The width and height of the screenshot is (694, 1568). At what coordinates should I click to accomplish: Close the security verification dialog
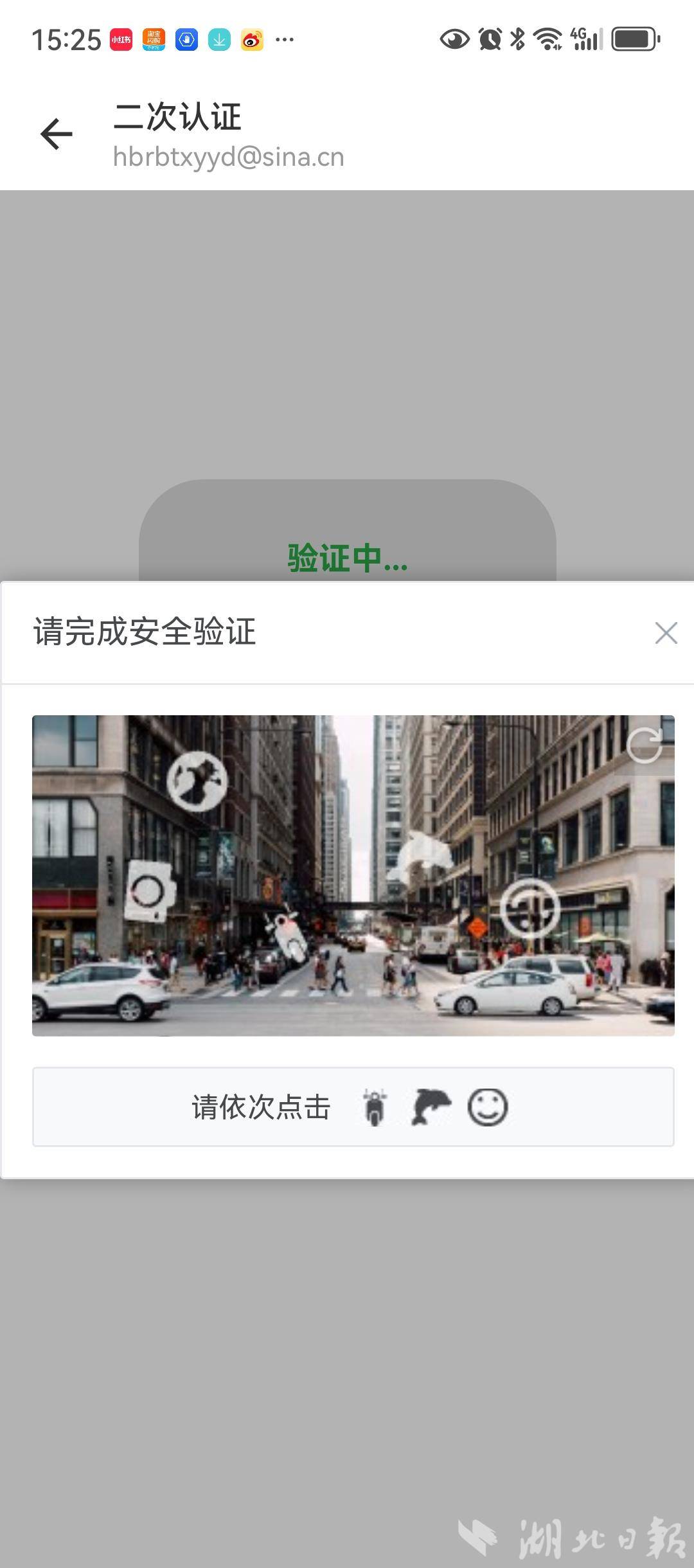666,633
